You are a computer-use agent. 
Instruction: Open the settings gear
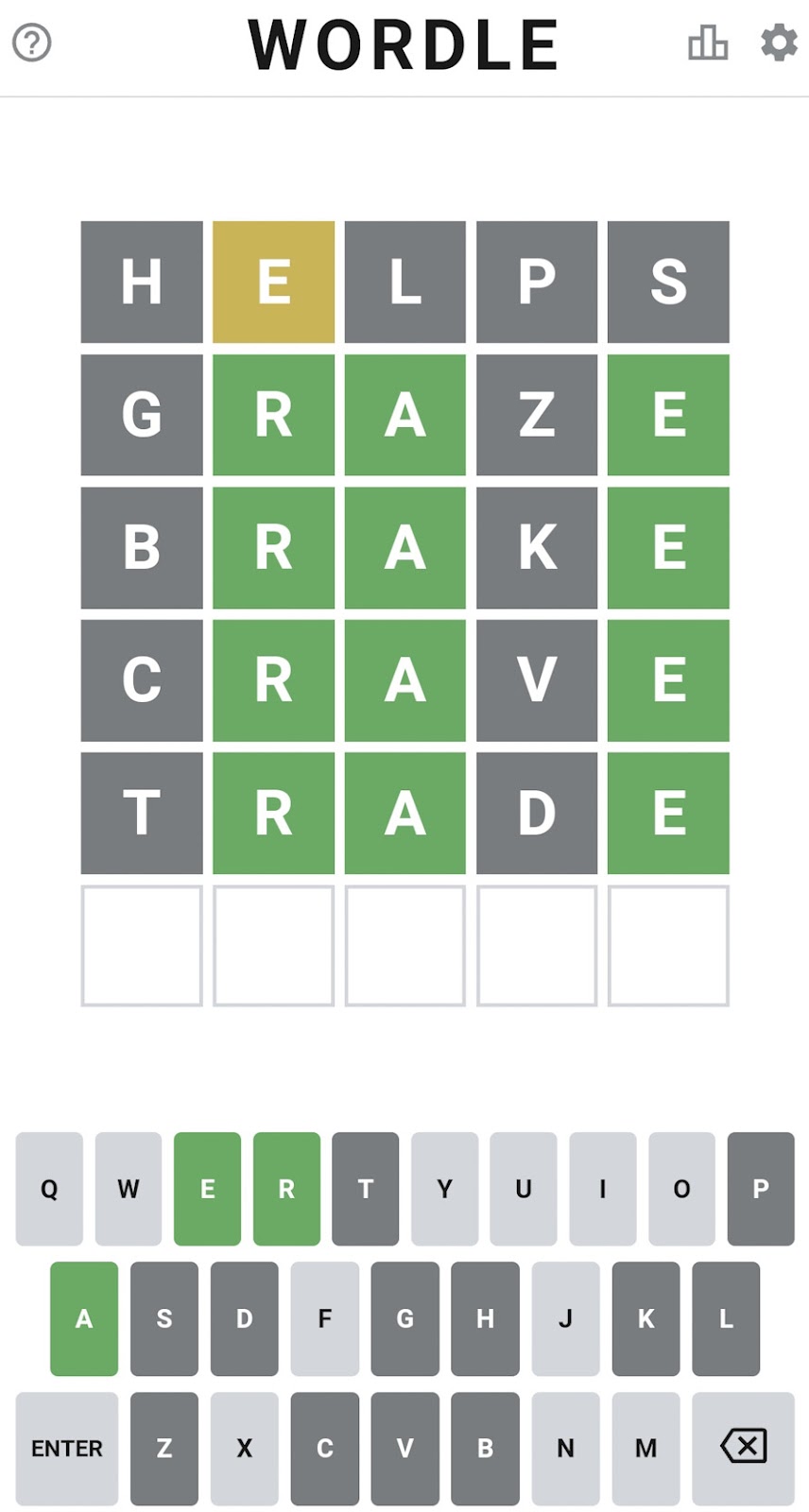coord(779,43)
